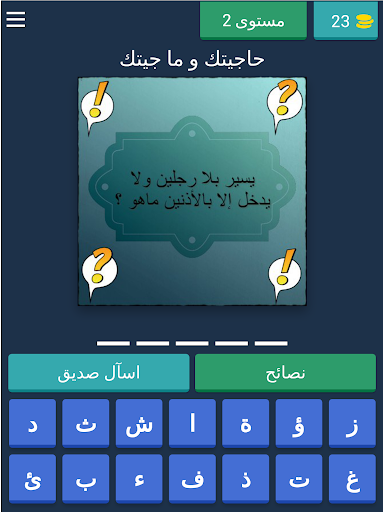
Task: Tap the letter ت tile
Action: click(299, 478)
